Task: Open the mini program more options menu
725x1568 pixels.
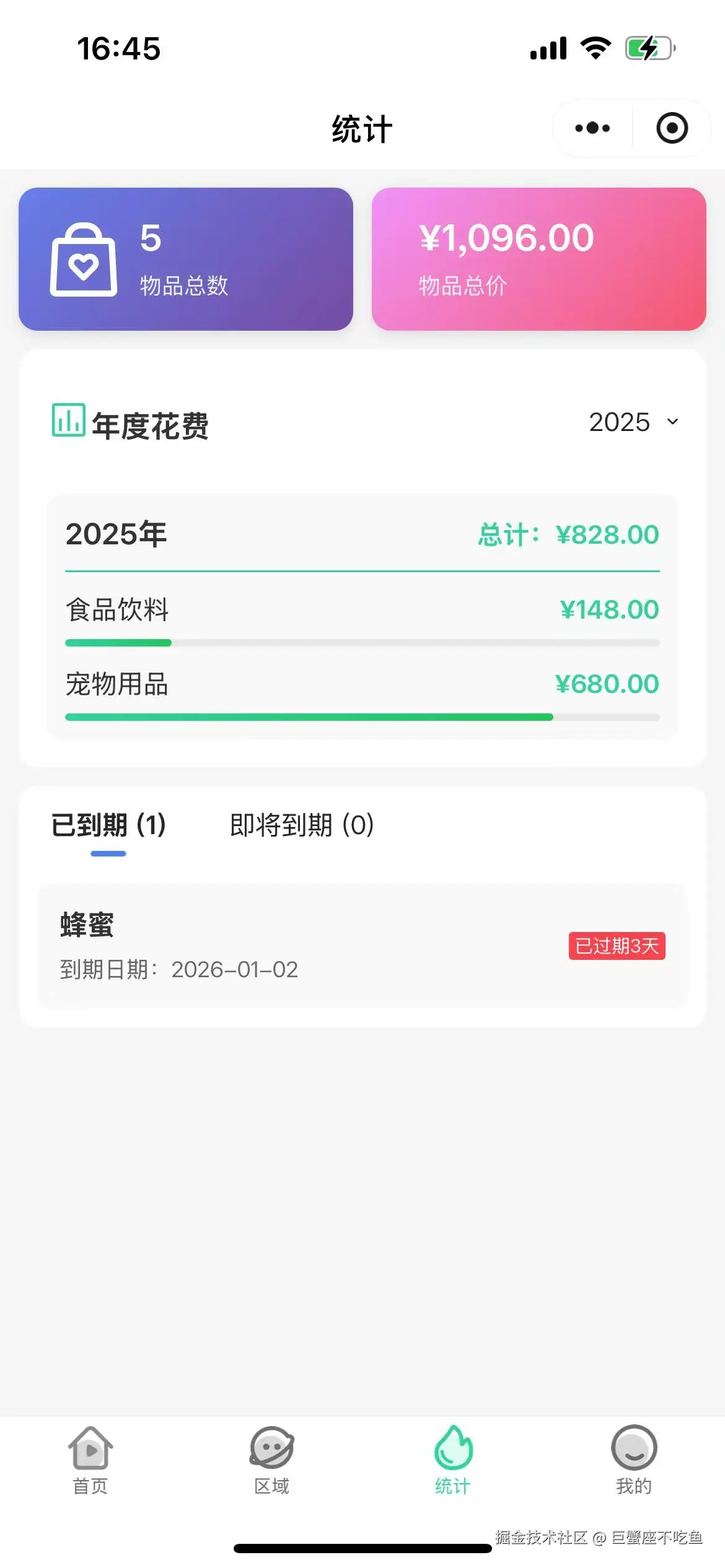Action: click(x=592, y=128)
